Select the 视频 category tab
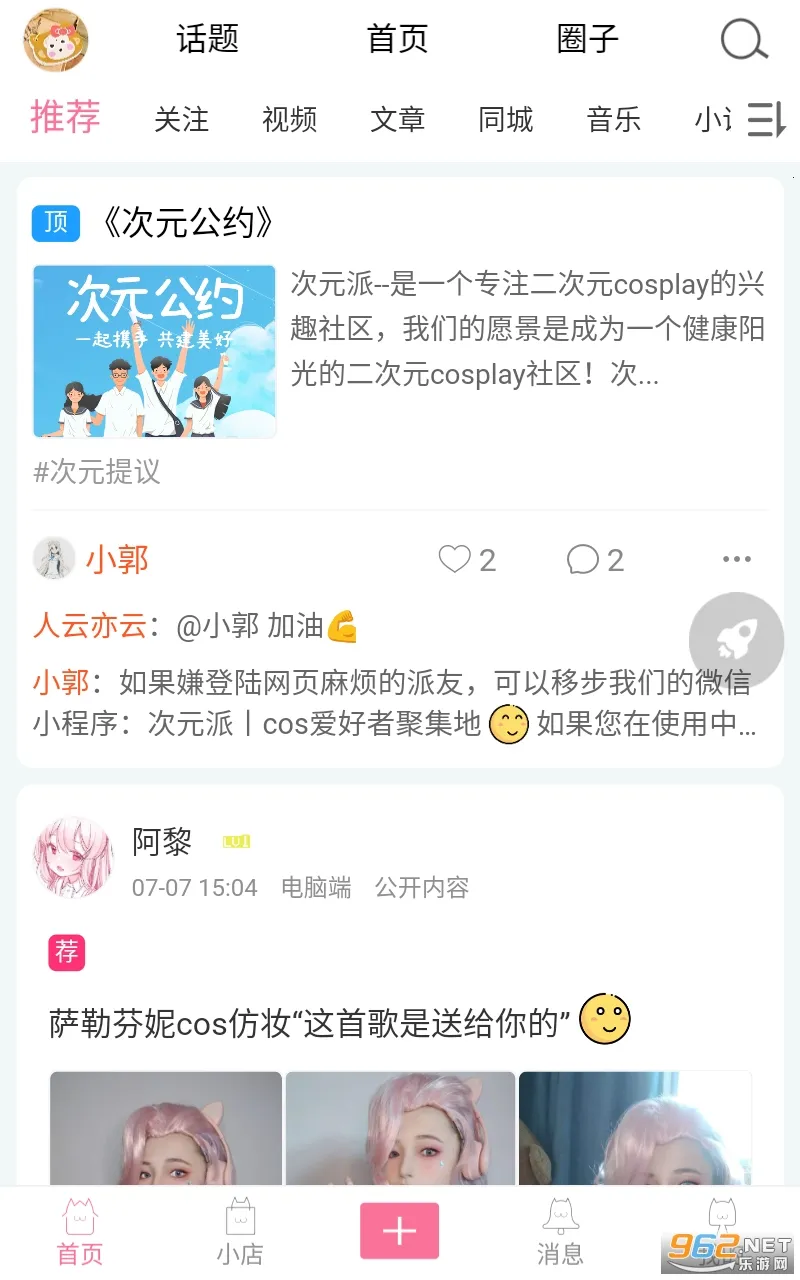 click(289, 120)
